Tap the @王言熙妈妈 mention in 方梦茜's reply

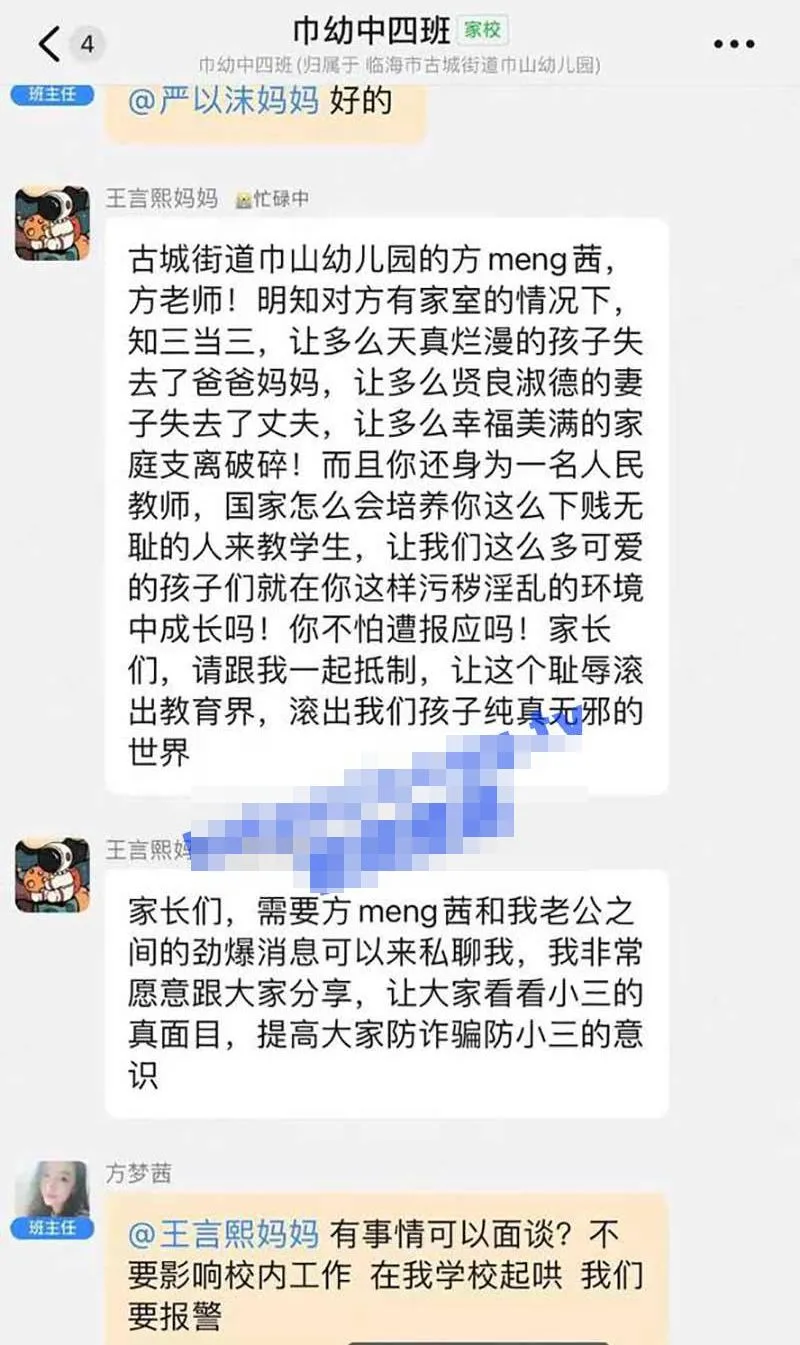pos(223,1234)
